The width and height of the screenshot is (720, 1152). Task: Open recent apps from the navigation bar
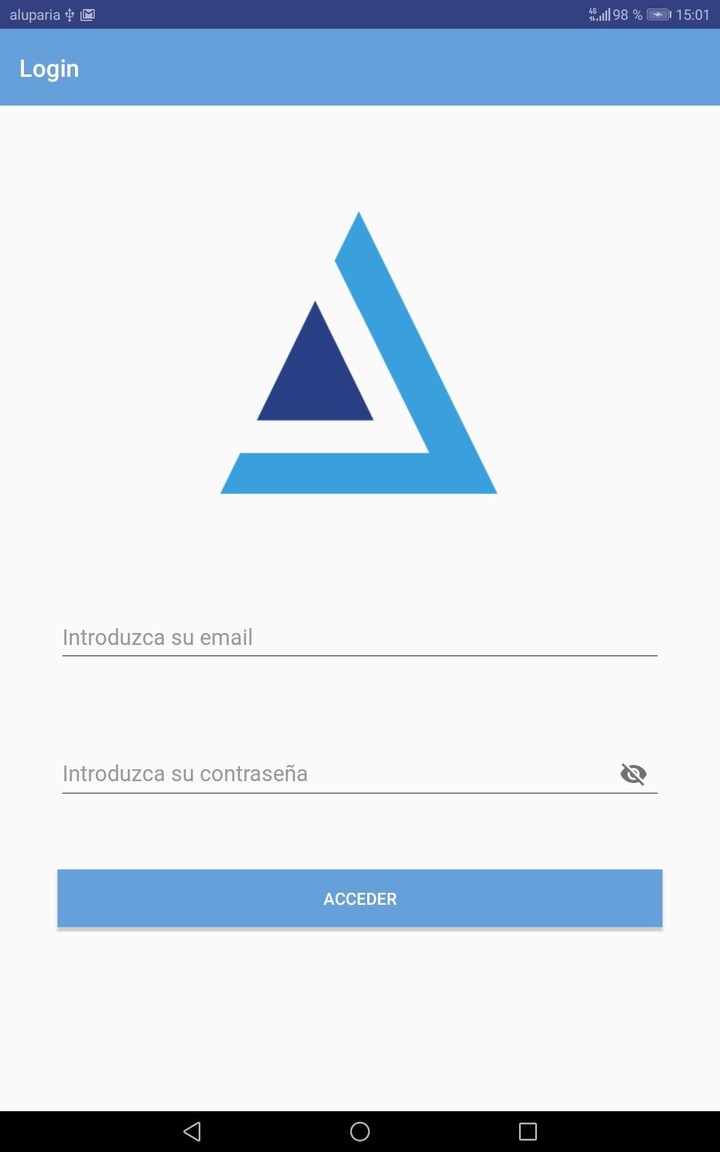(x=528, y=1131)
